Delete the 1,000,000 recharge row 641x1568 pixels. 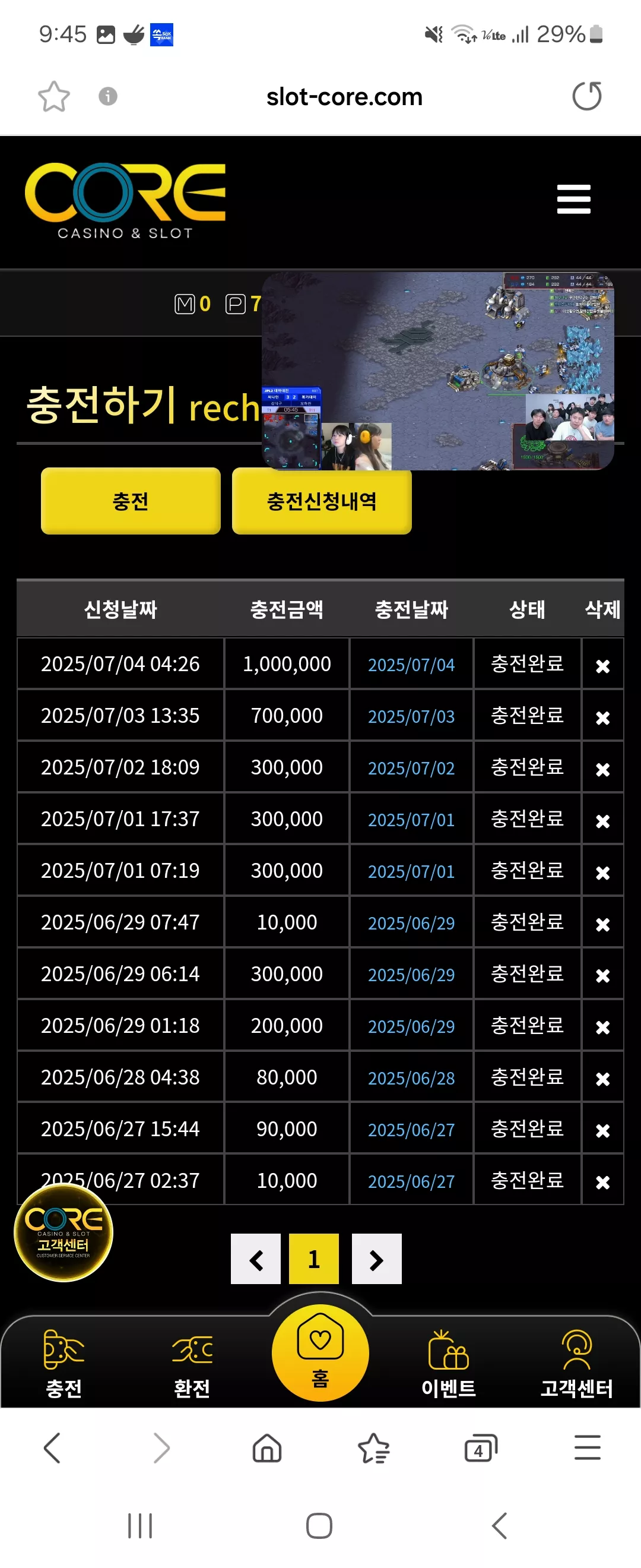coord(602,665)
